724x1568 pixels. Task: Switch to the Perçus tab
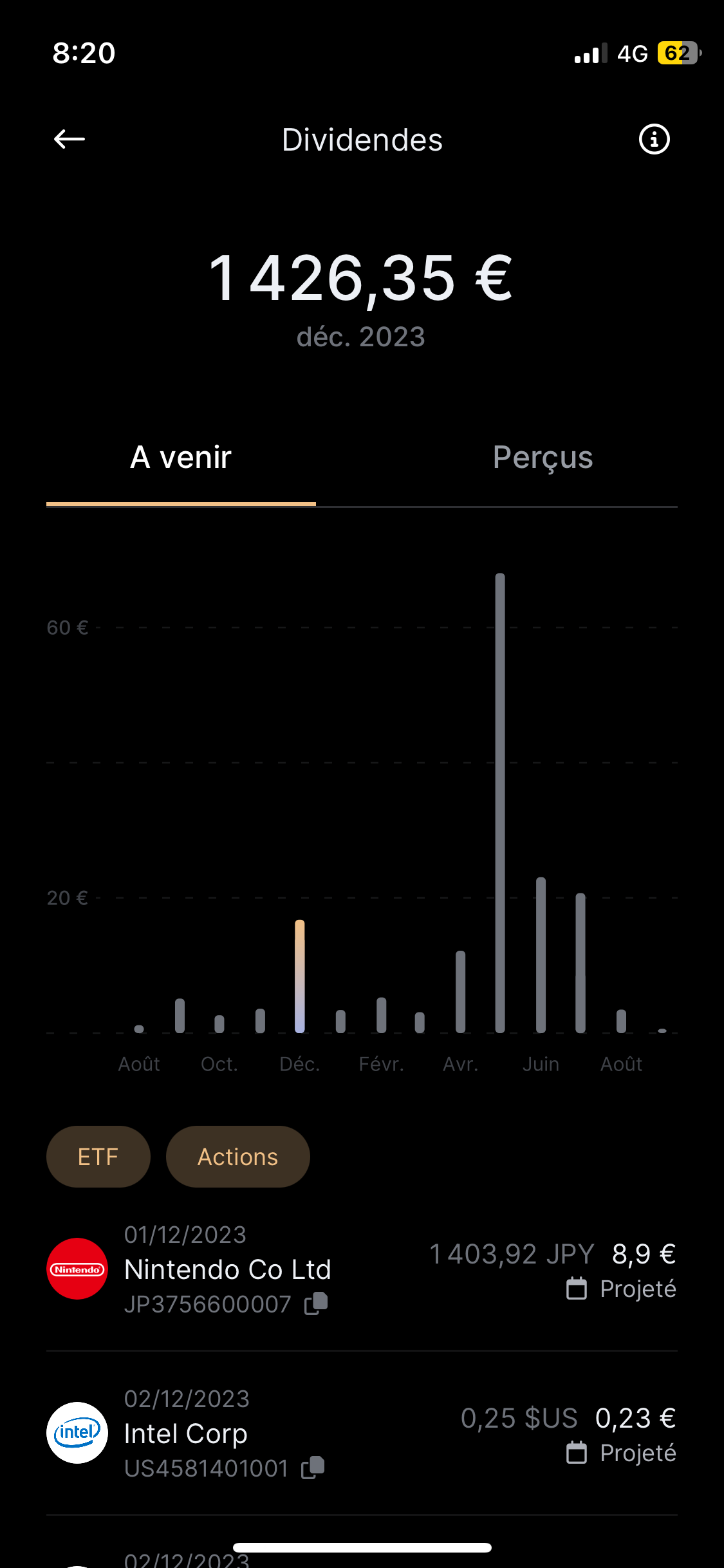coord(543,458)
